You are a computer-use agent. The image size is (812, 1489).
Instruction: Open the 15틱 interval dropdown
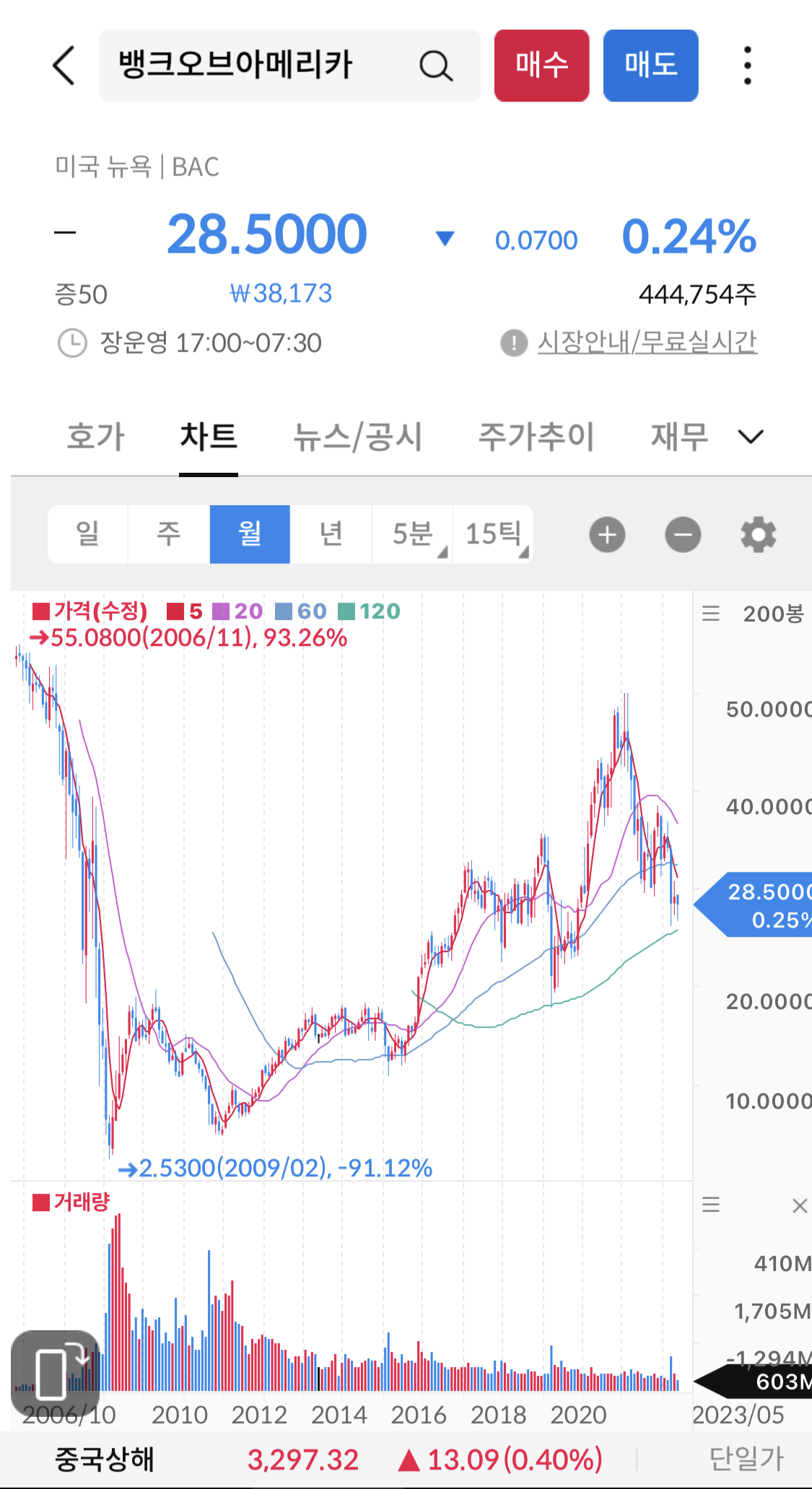(494, 534)
